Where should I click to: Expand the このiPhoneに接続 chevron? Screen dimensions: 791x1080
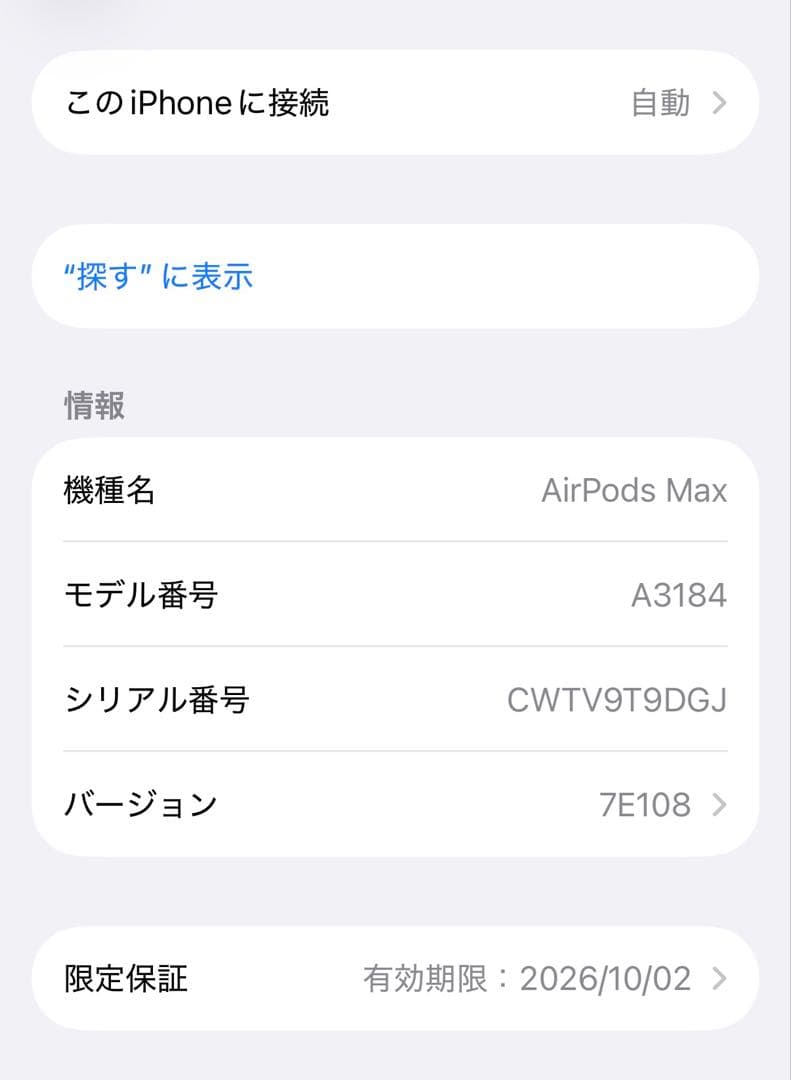click(x=722, y=102)
